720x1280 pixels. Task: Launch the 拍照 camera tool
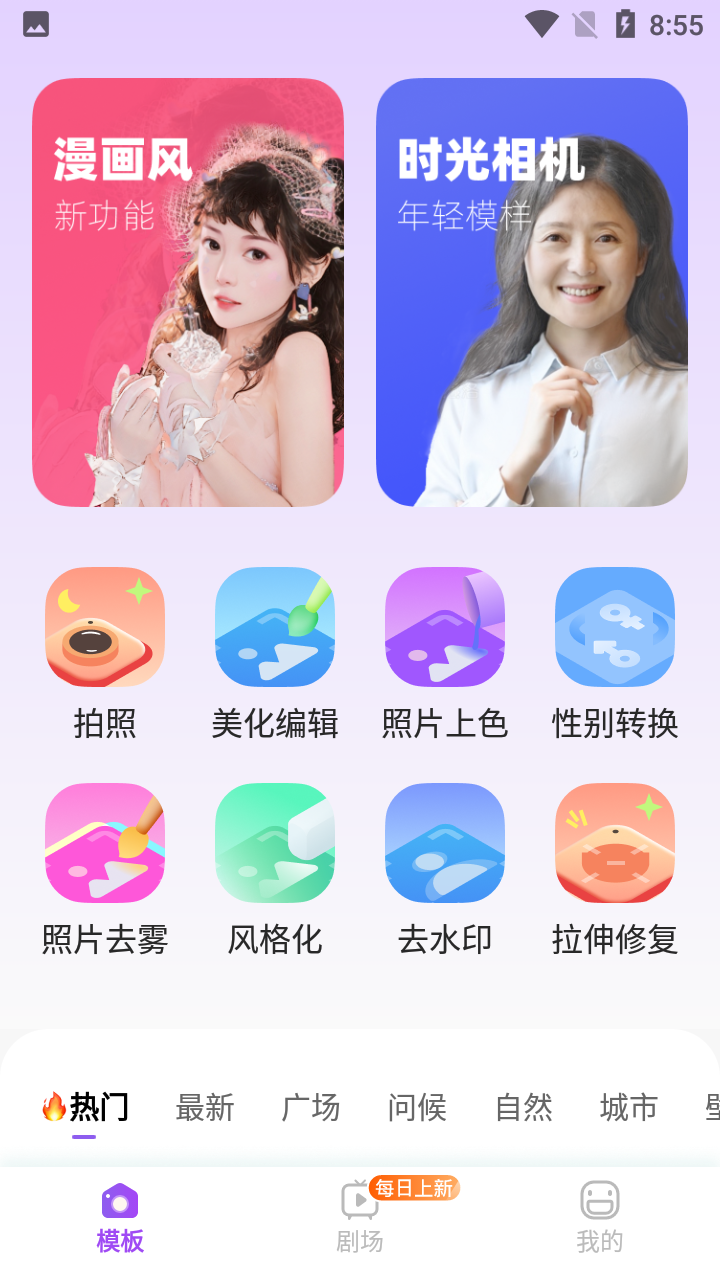[105, 654]
